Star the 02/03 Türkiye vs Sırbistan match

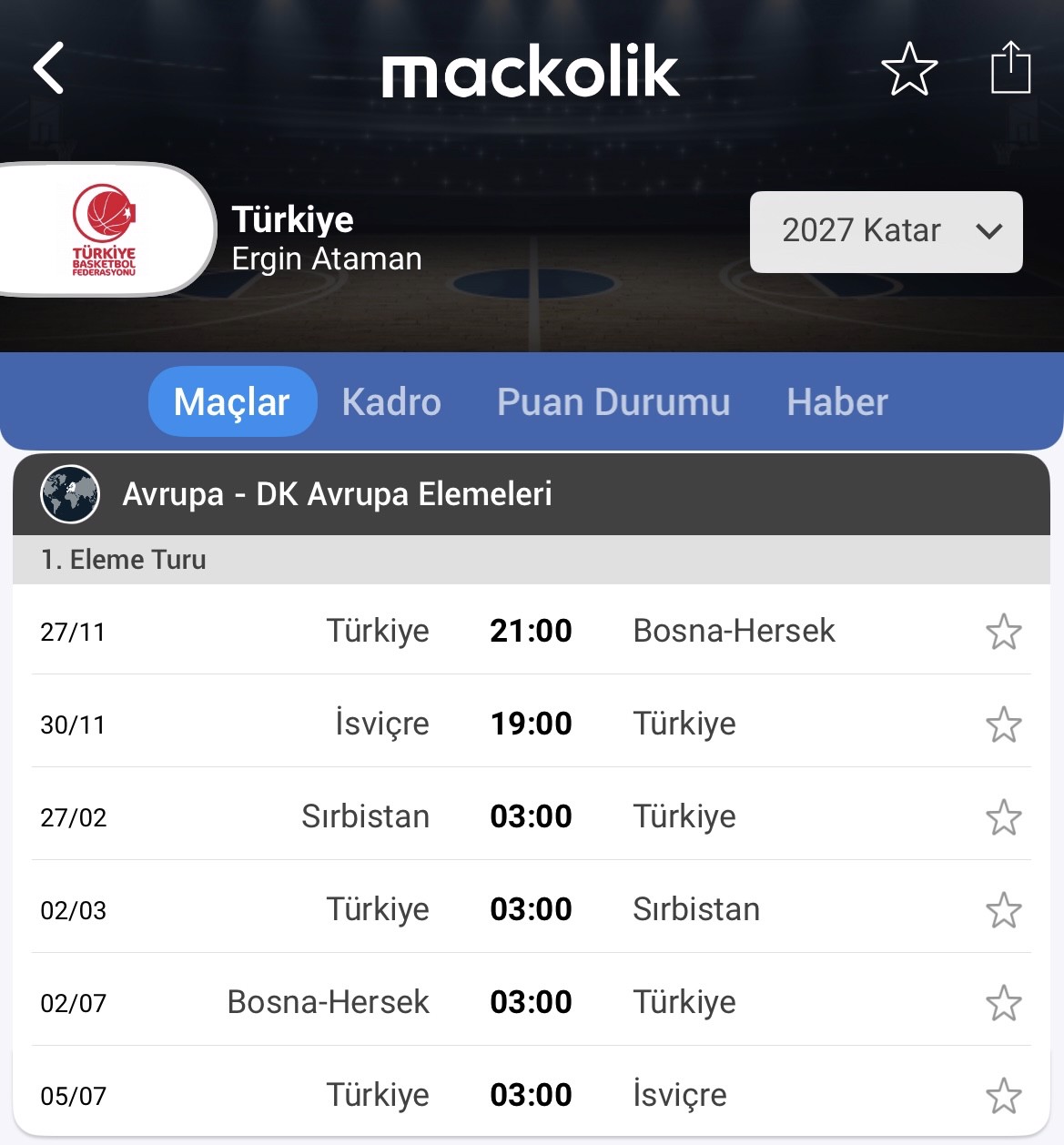coord(1003,910)
